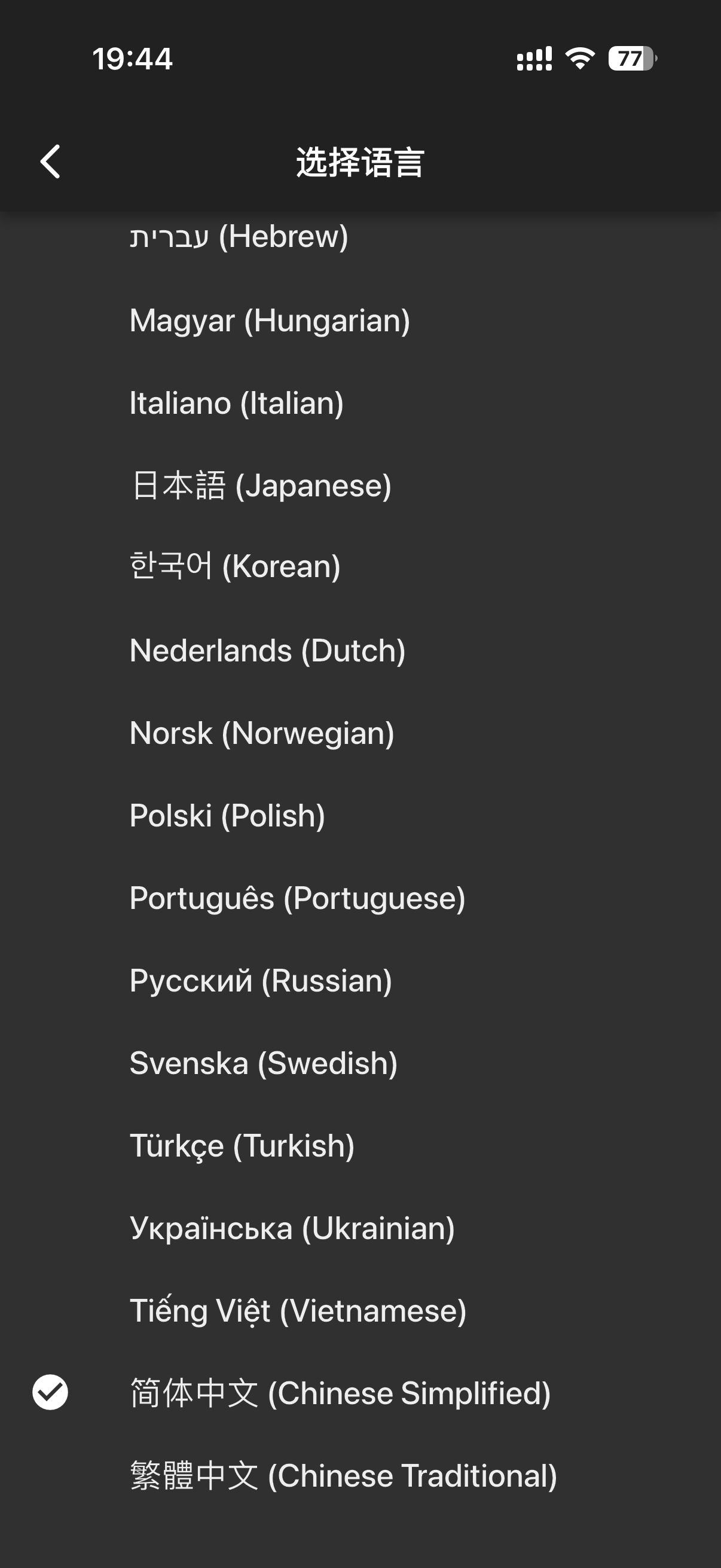Select Türkçe (Turkish)
The width and height of the screenshot is (721, 1568).
tap(242, 1146)
